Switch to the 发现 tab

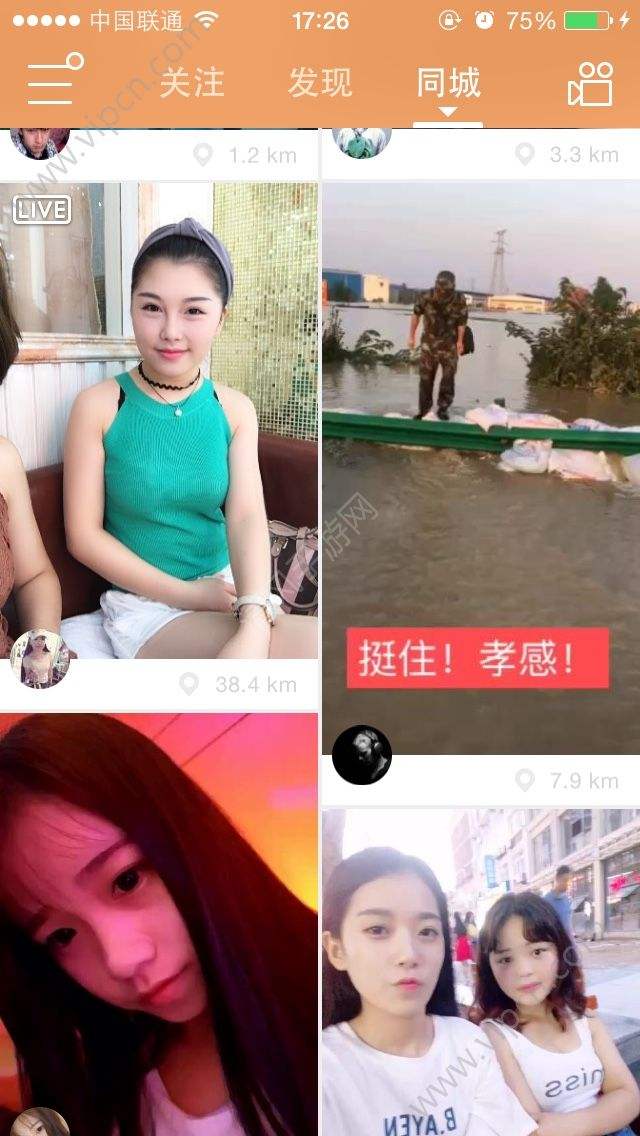tap(320, 83)
